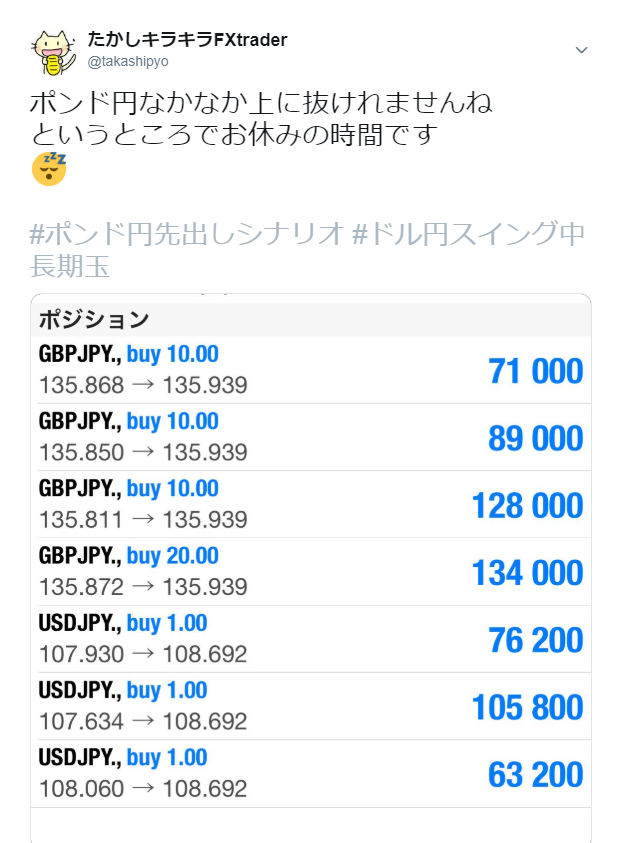Open the attached positions screenshot image
This screenshot has width=619, height=843.
310,560
